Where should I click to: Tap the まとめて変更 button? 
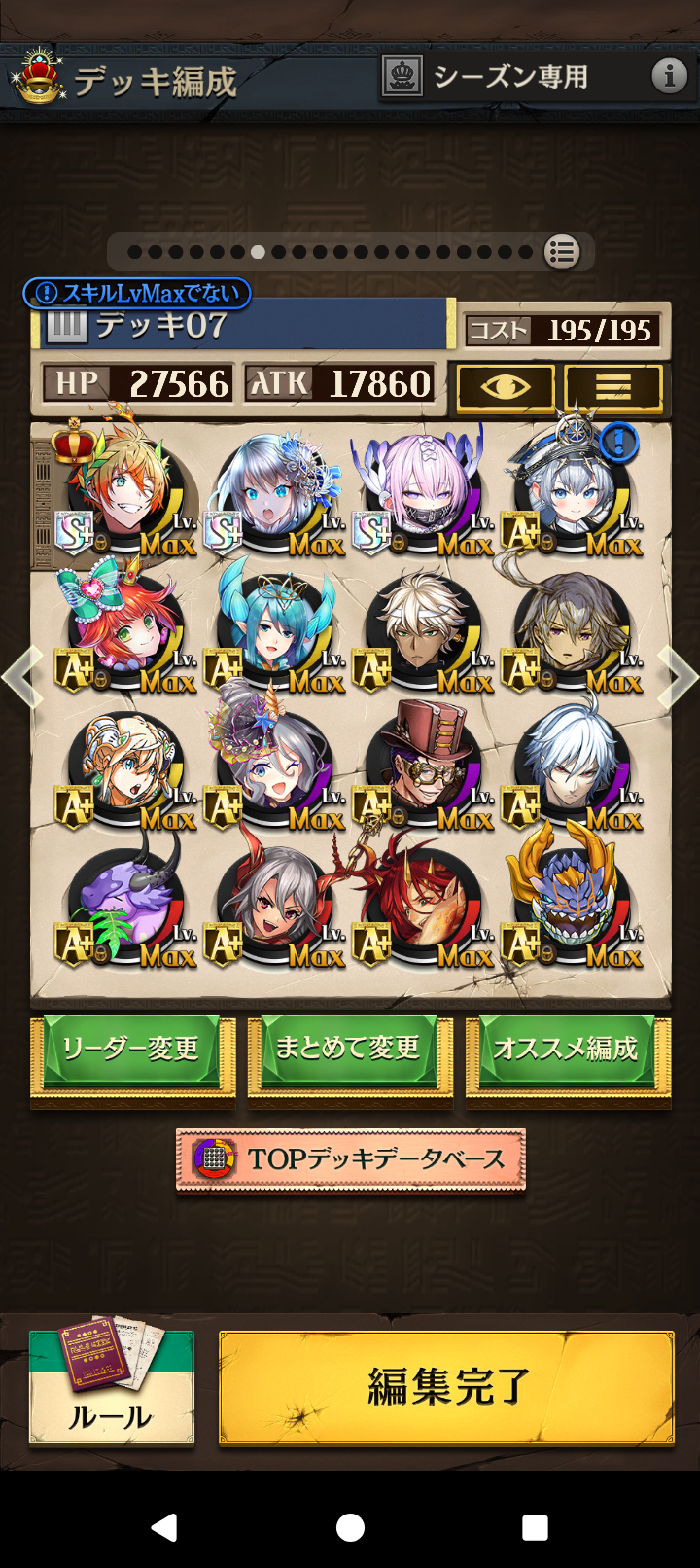coord(349,1051)
